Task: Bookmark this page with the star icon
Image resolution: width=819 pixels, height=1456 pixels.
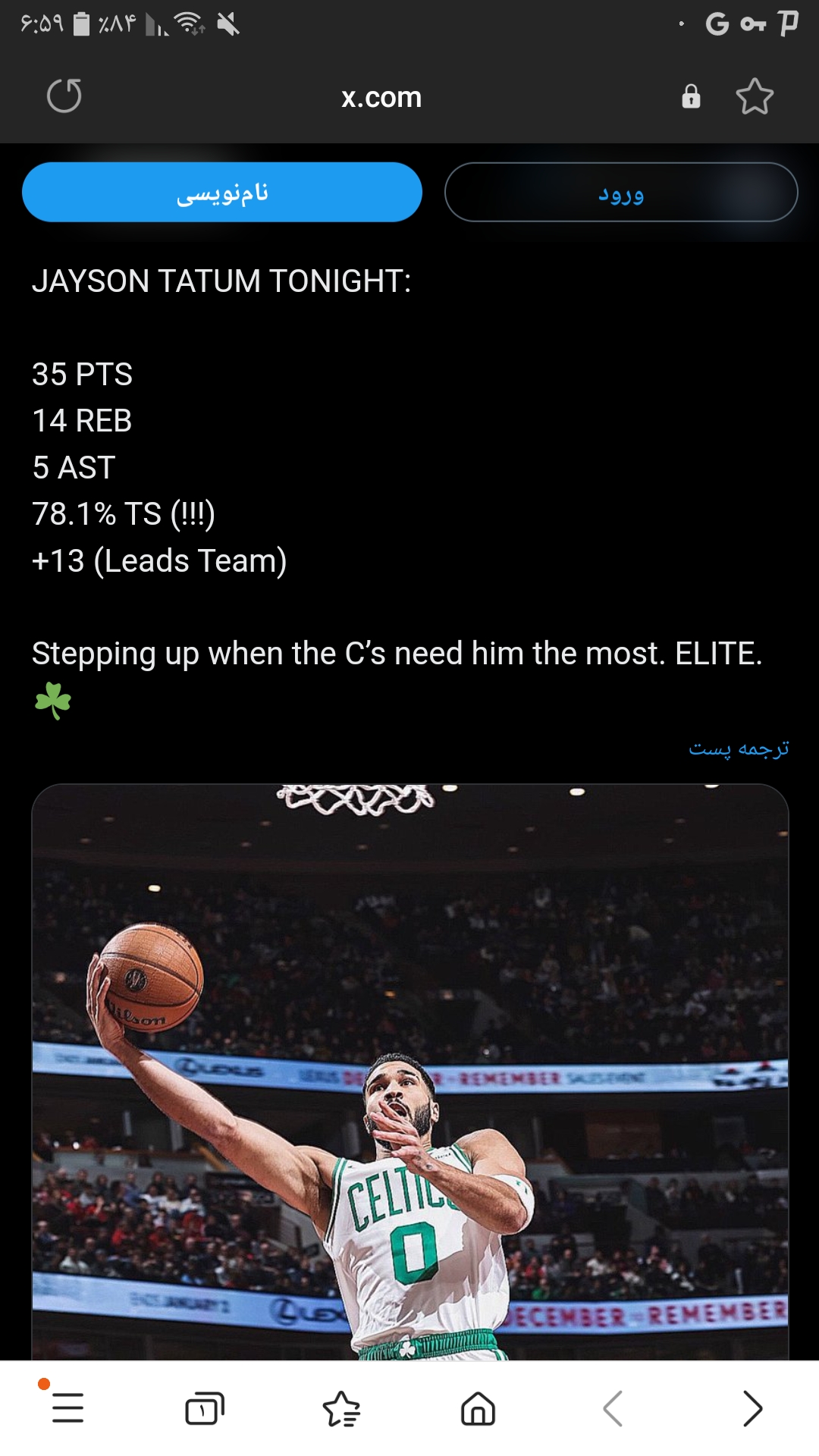Action: pos(755,96)
